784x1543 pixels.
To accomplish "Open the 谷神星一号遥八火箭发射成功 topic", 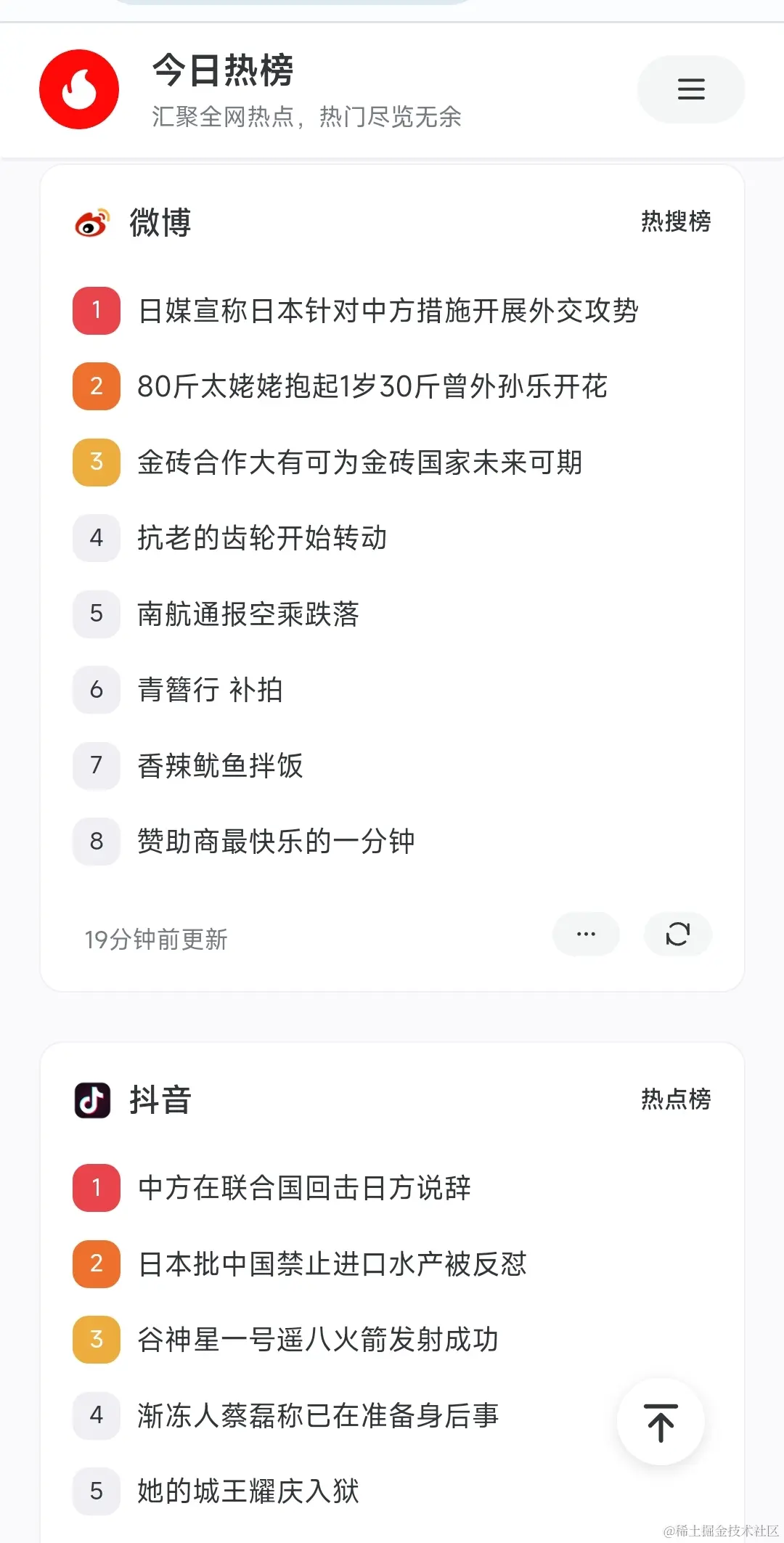I will tap(317, 1340).
